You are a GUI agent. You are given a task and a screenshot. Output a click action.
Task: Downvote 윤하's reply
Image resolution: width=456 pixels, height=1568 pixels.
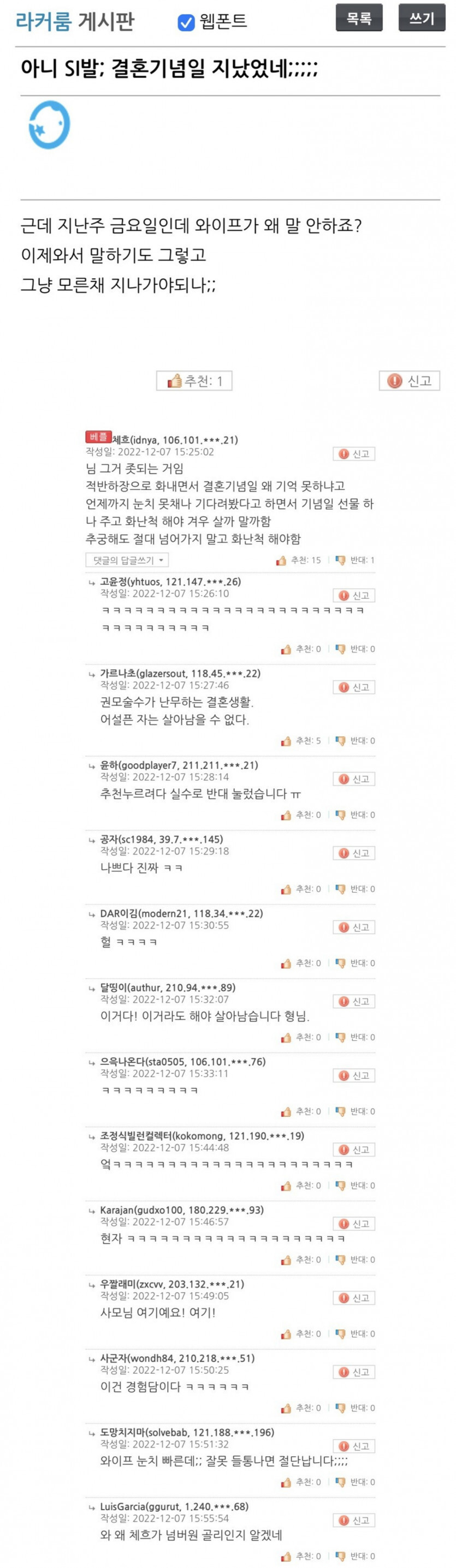356,815
